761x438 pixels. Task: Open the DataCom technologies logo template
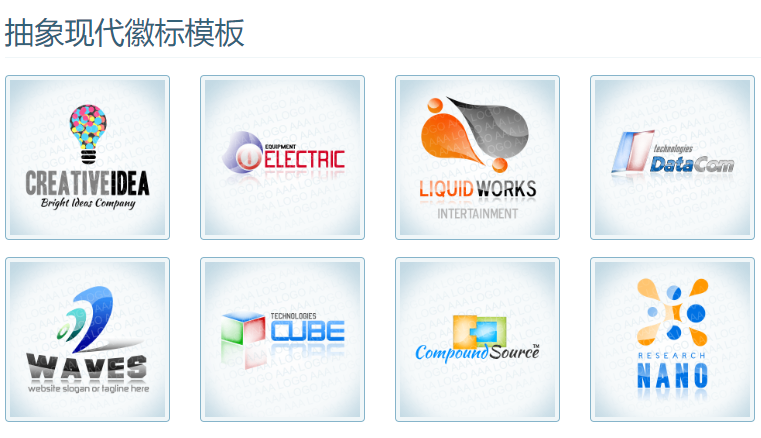pos(672,158)
